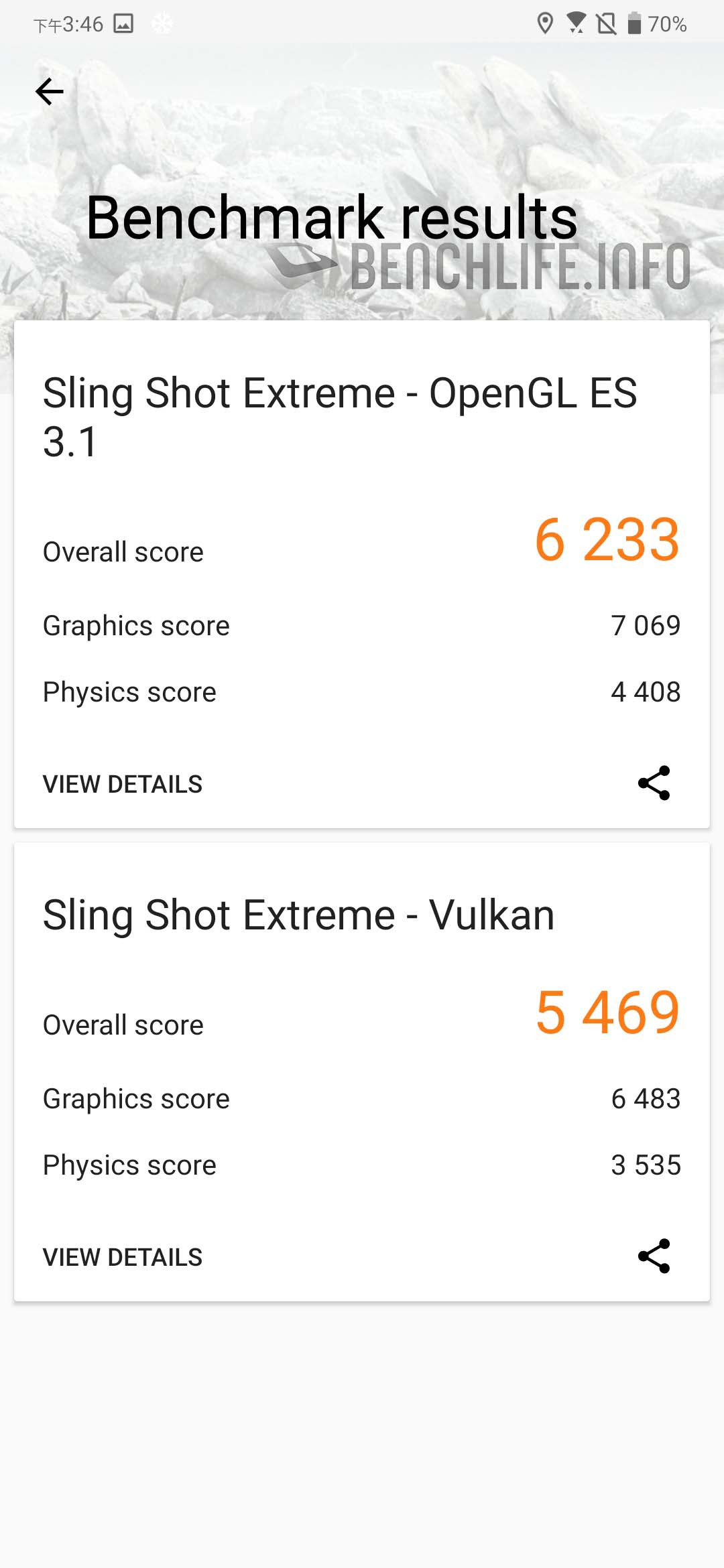The height and width of the screenshot is (1568, 724).
Task: Expand the OpenGL ES 3.1 result card
Action: pos(362,573)
